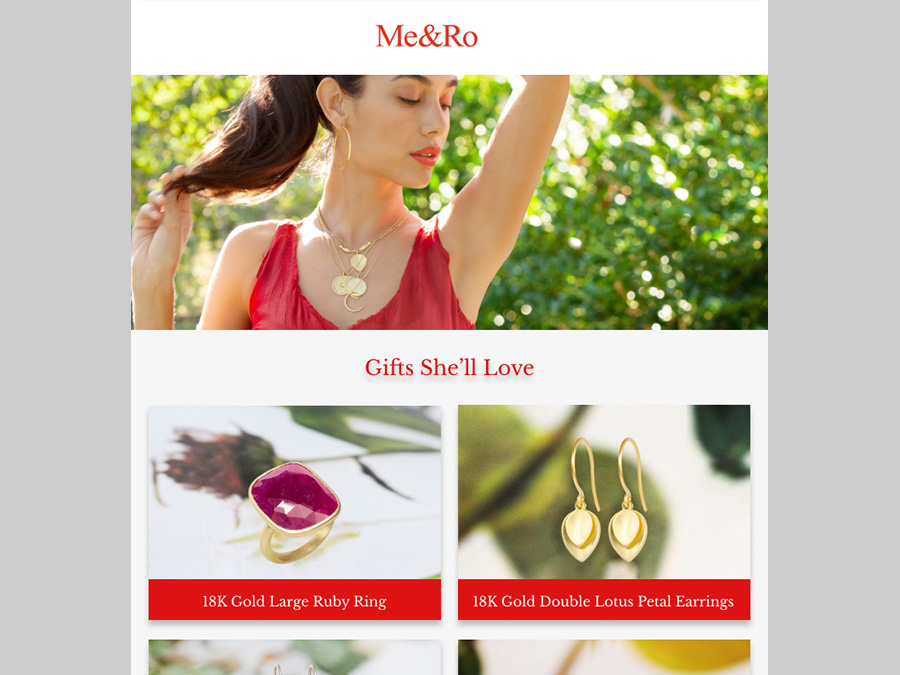900x675 pixels.
Task: Open the 18K Gold Large Ruby Ring card
Action: point(294,511)
